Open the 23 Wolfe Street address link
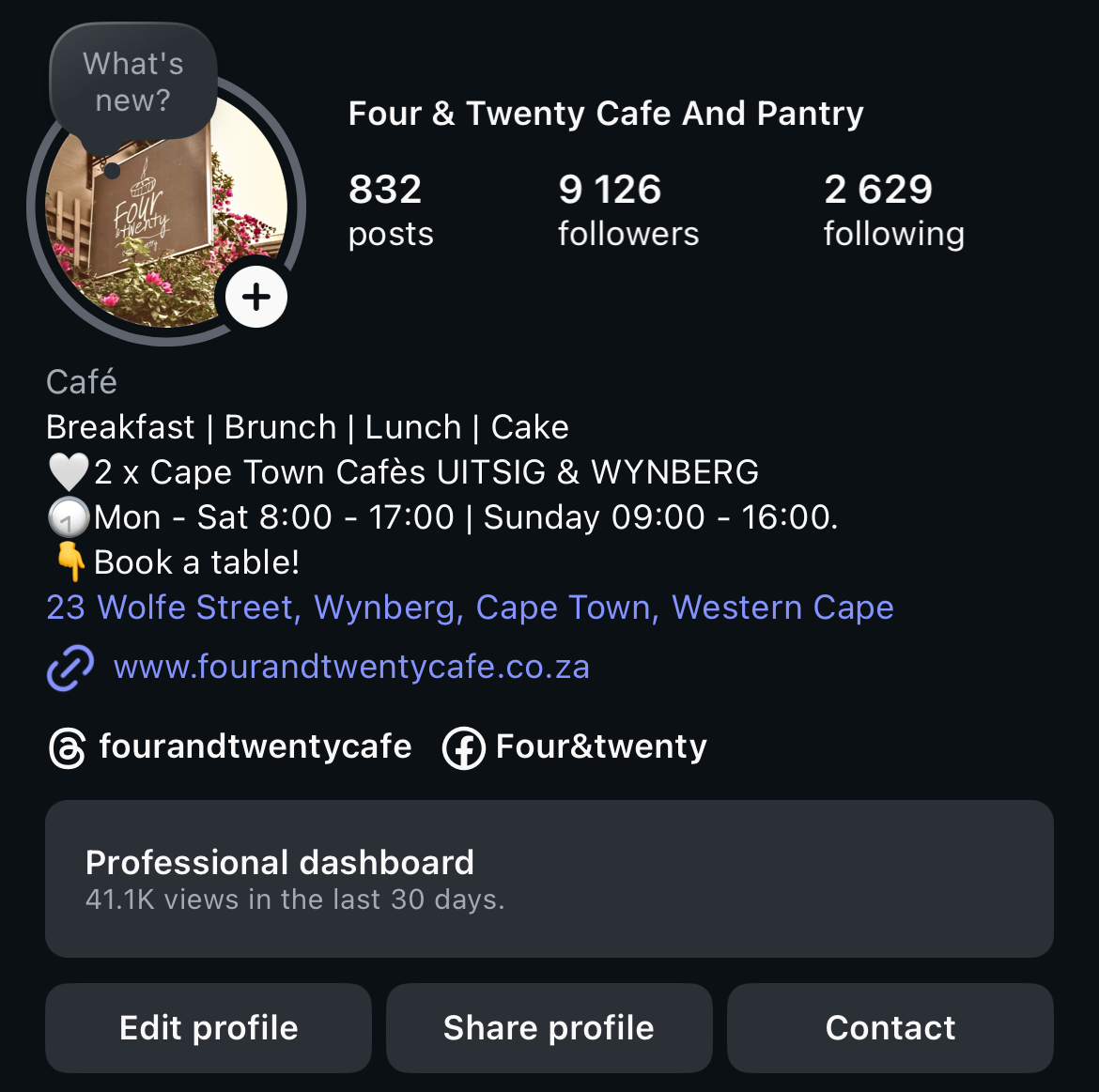 [470, 608]
